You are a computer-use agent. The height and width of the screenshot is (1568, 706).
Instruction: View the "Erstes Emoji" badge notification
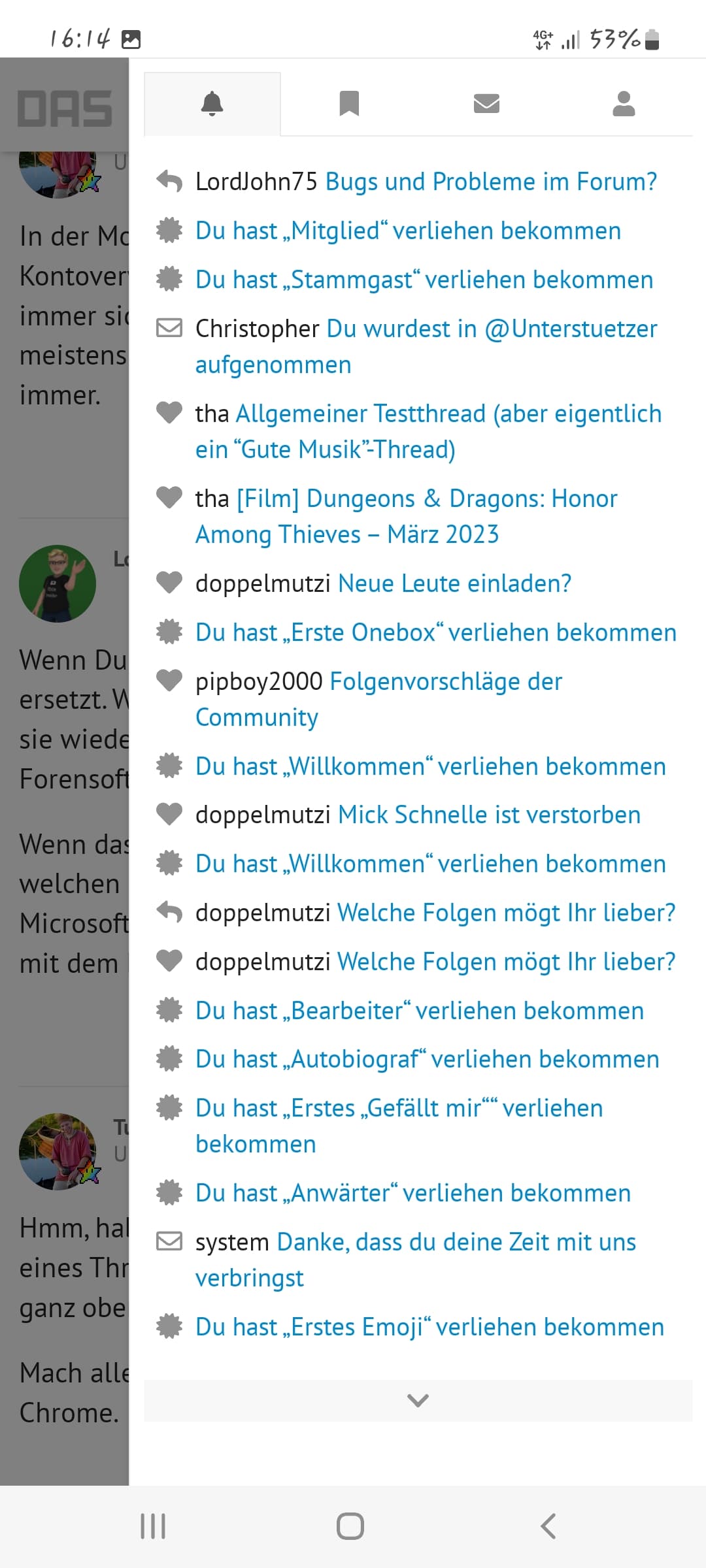[418, 1327]
